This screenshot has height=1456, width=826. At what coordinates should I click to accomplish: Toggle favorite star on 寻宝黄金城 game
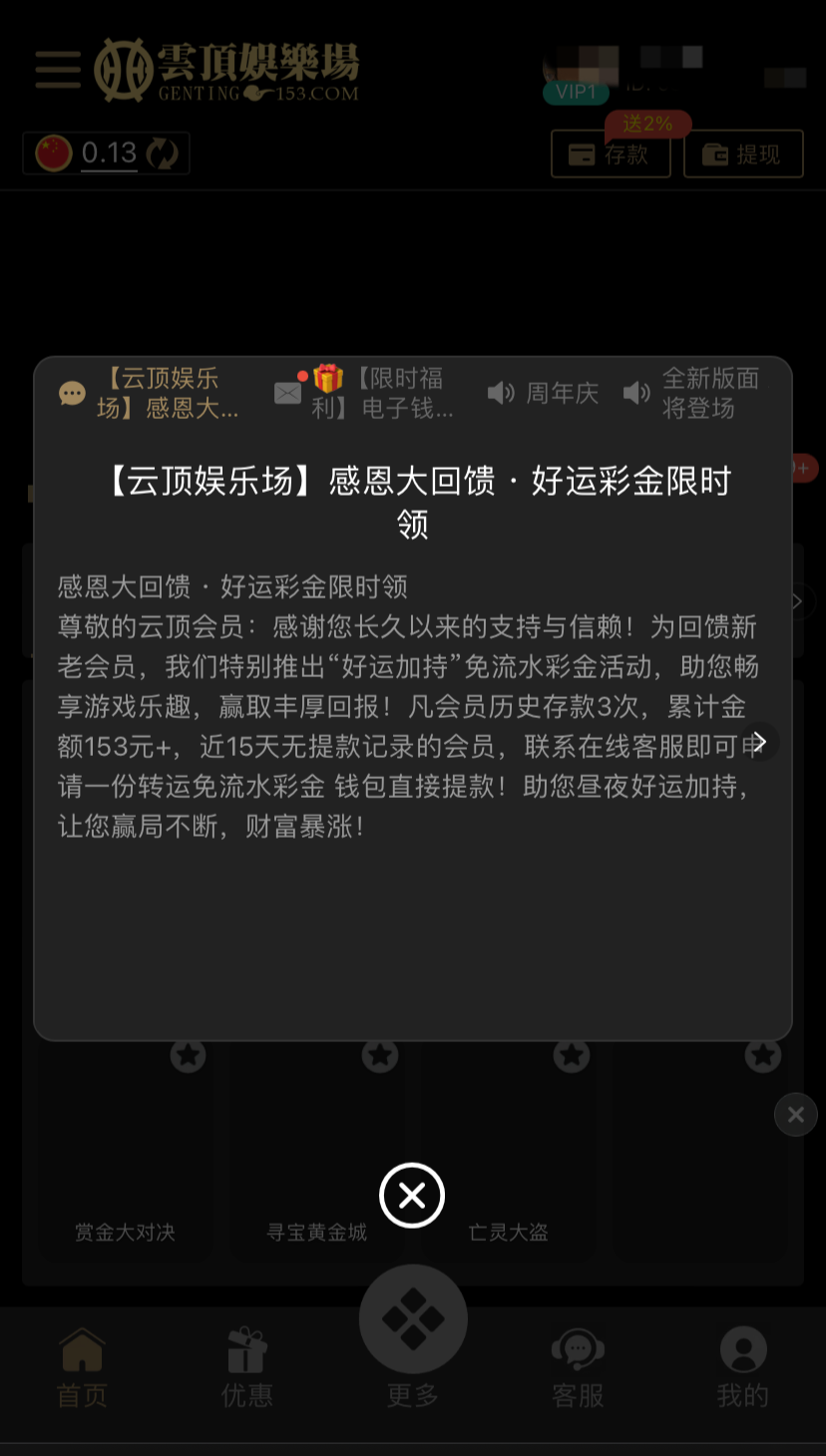(x=379, y=1055)
